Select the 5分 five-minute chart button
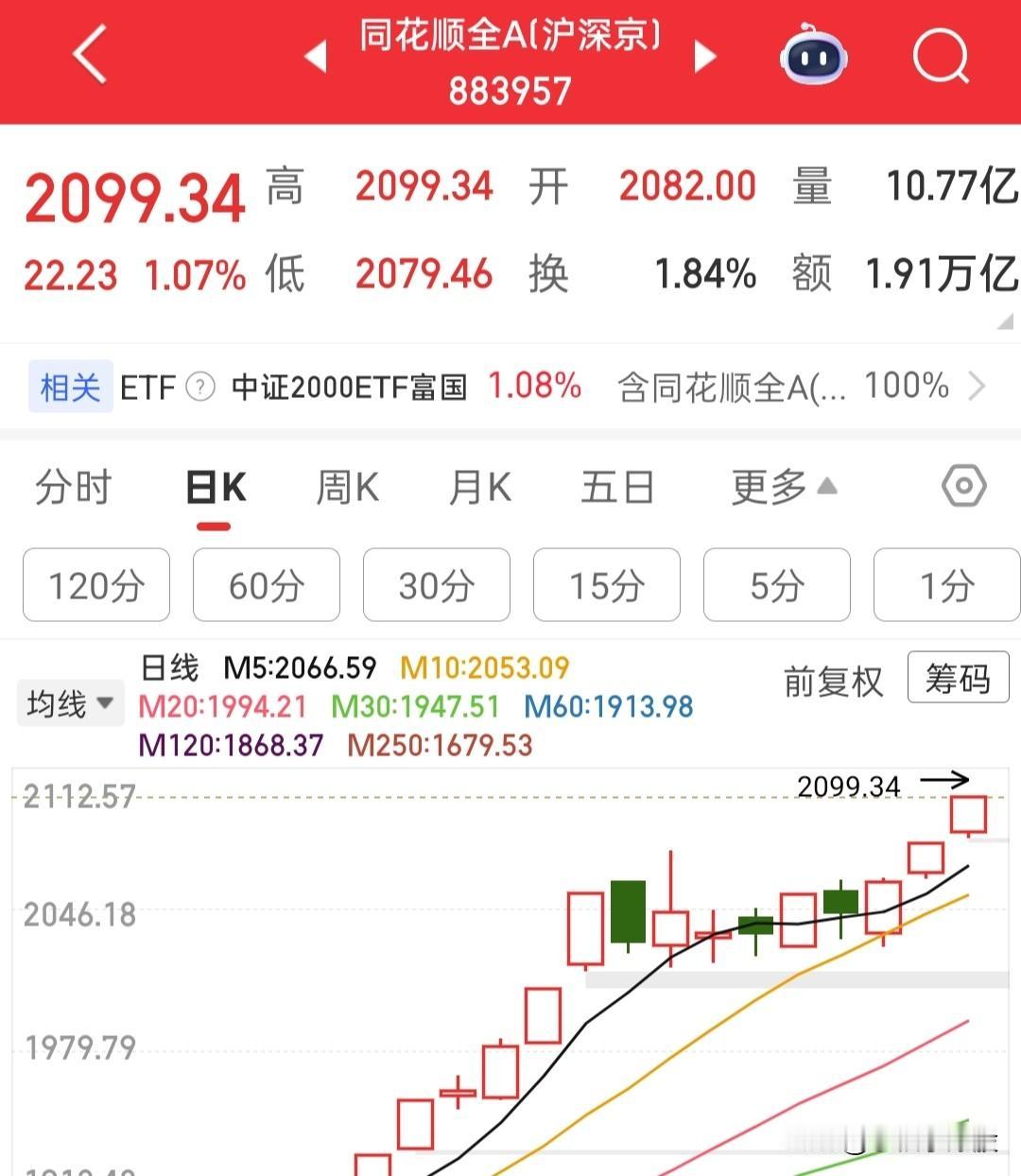Viewport: 1021px width, 1176px height. pyautogui.click(x=776, y=585)
